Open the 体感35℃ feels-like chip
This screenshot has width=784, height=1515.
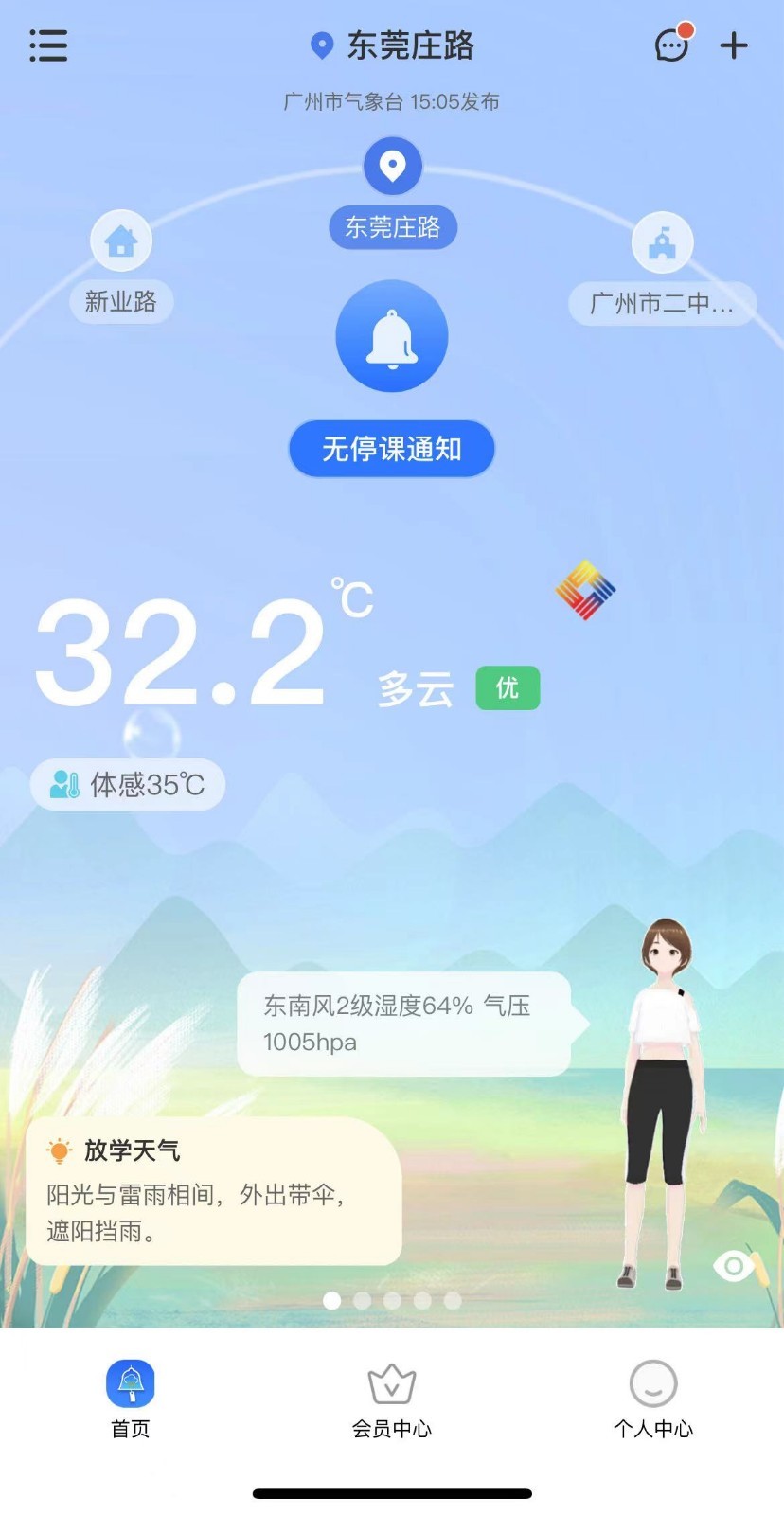[128, 784]
